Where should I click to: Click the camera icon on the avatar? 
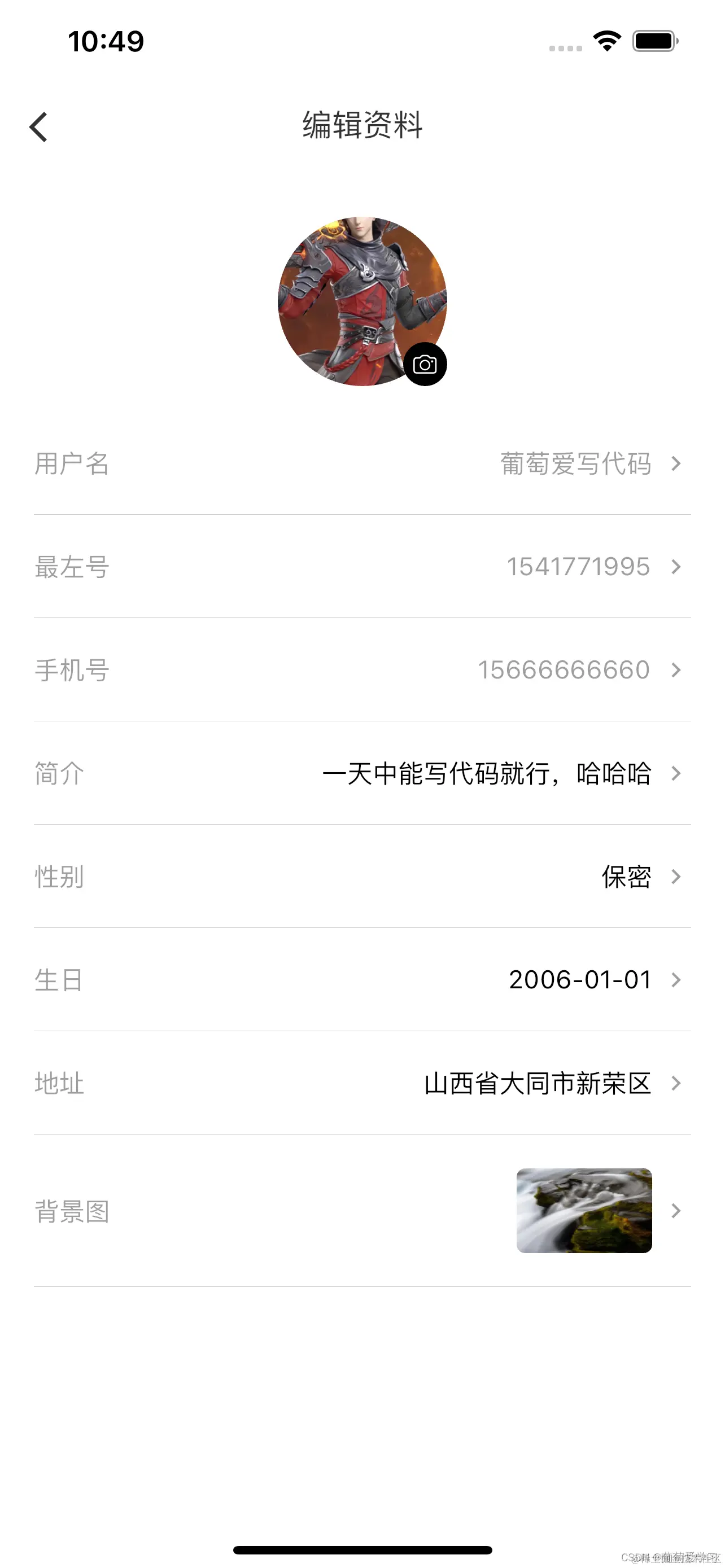click(426, 363)
